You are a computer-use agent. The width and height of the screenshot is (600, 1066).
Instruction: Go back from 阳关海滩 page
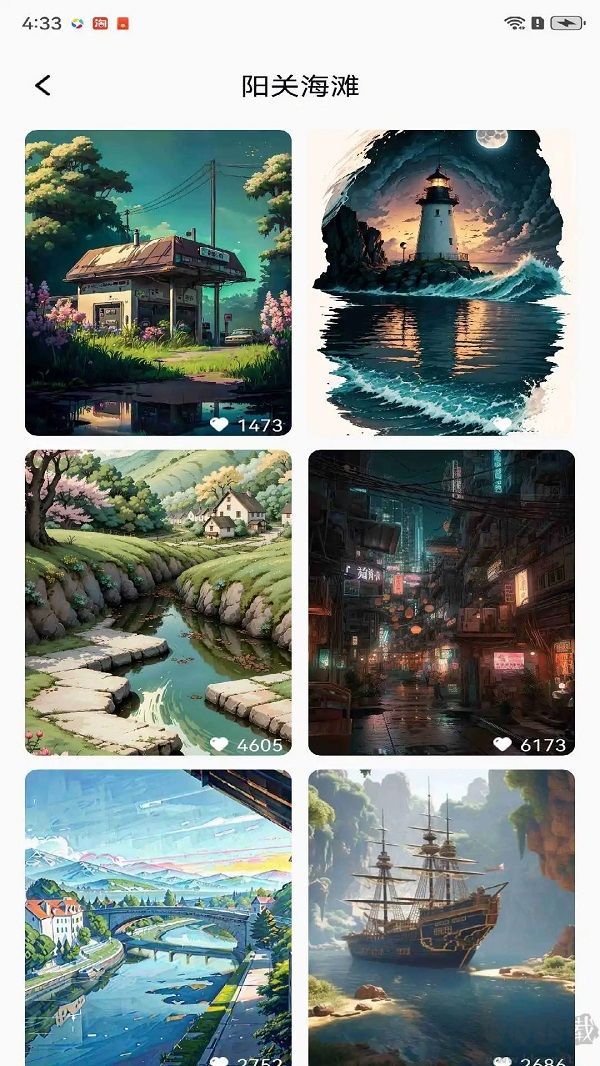coord(42,86)
